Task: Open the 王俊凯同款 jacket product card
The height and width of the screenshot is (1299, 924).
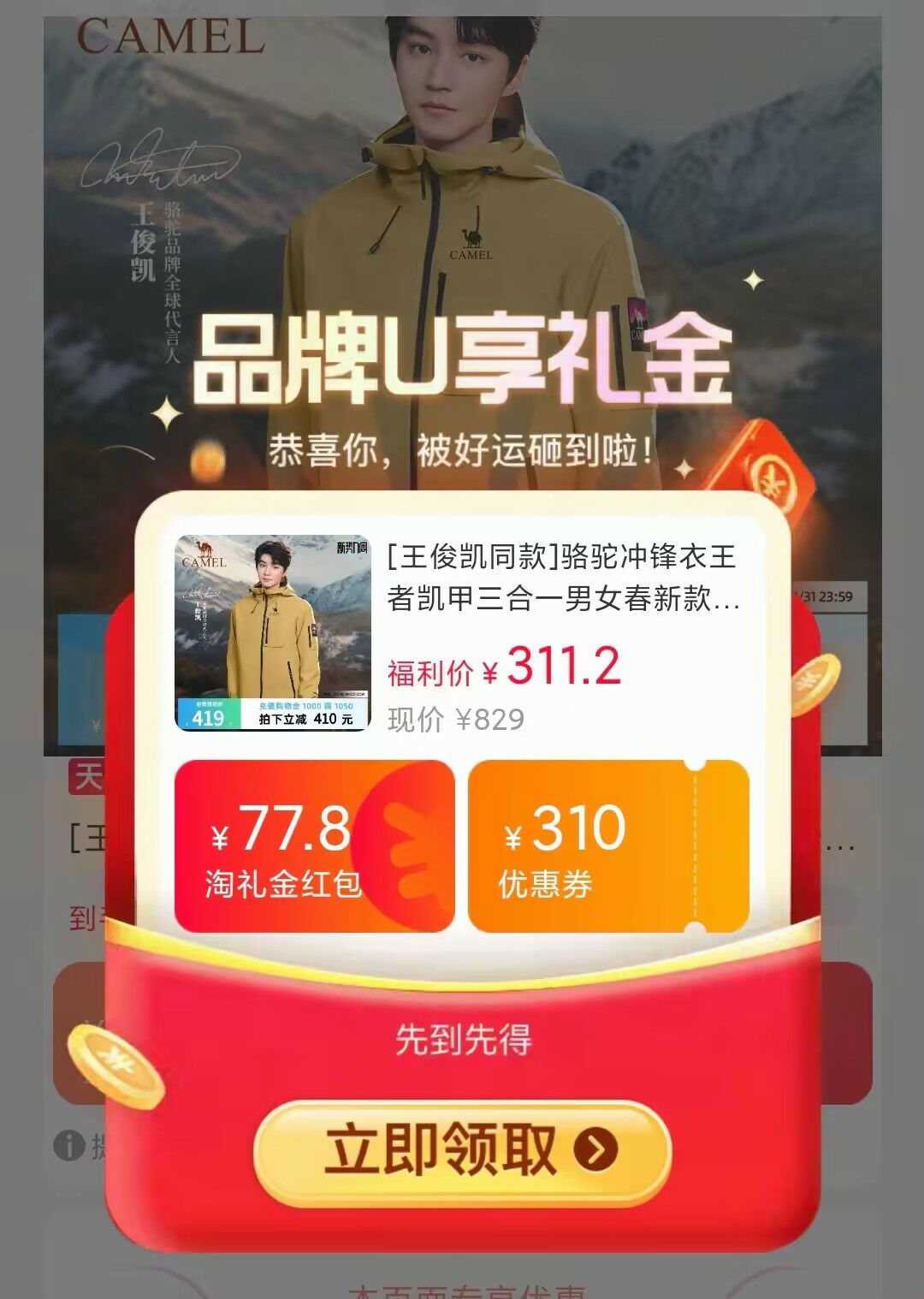Action: coord(462,633)
